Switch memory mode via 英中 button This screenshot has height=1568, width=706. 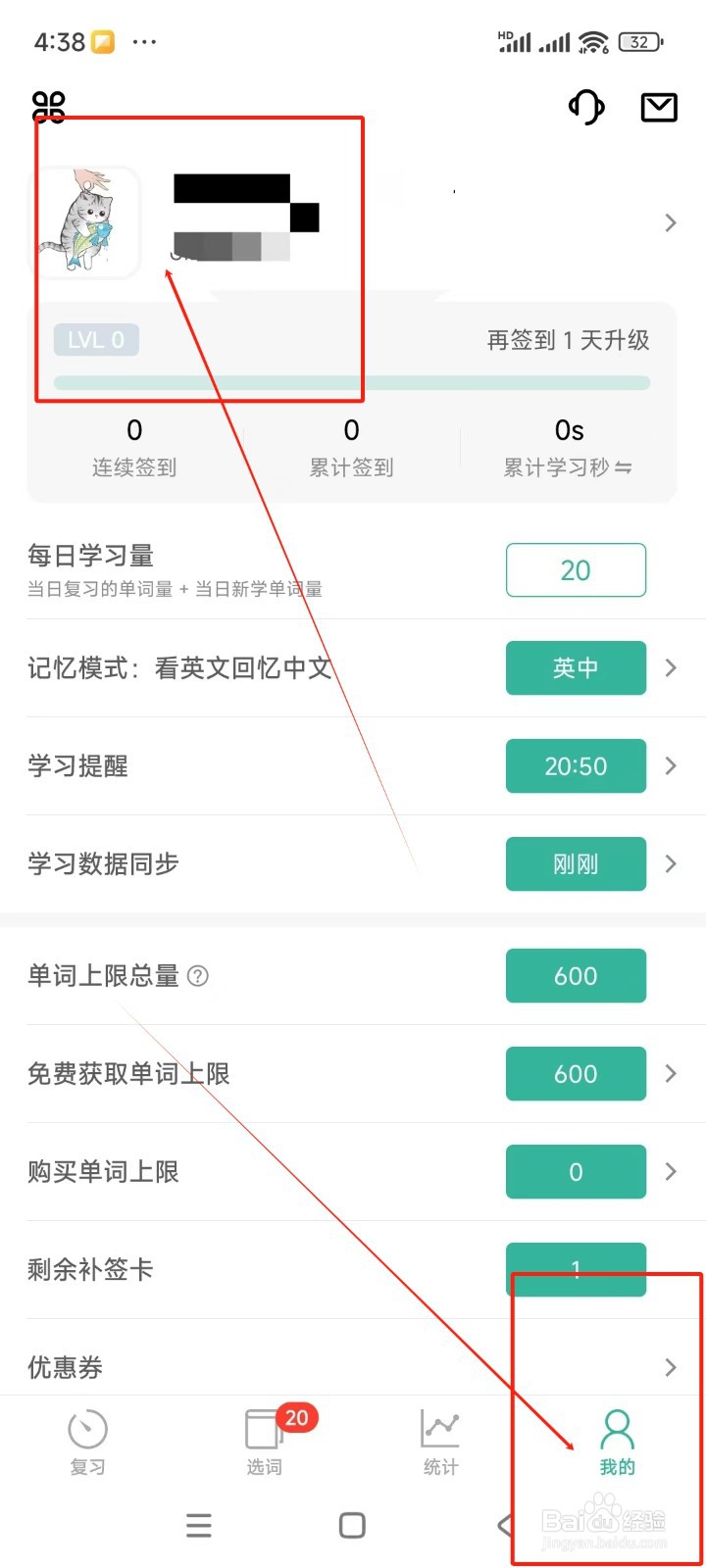576,667
